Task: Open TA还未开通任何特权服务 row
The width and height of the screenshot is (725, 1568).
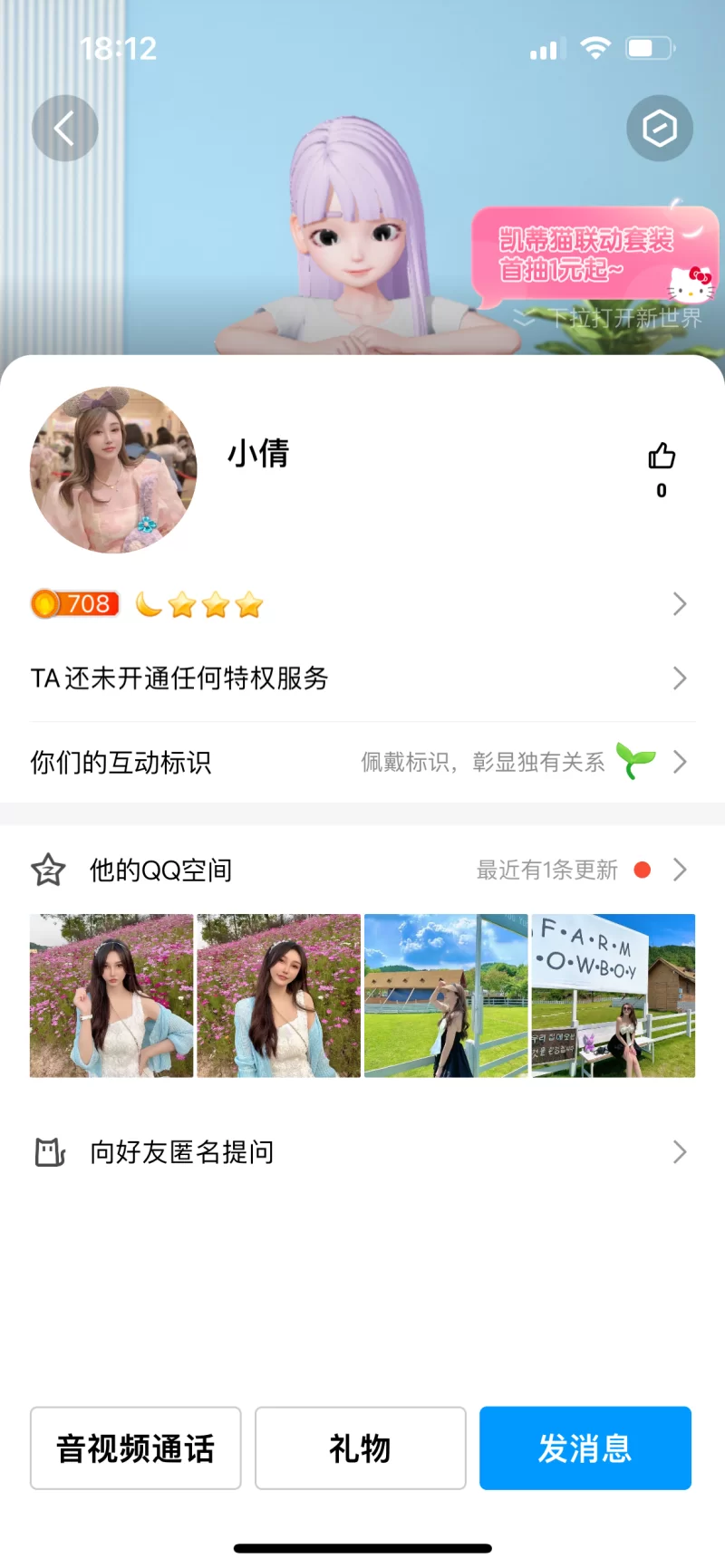Action: point(362,678)
